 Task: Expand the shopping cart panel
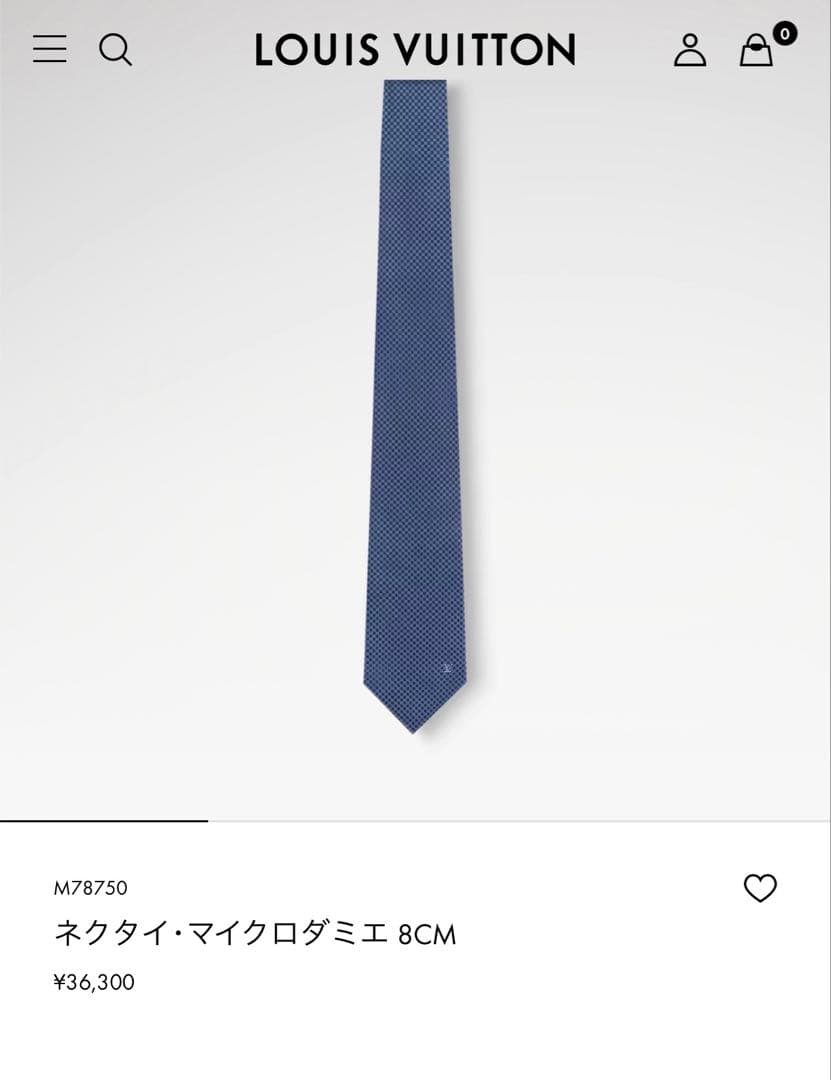coord(757,51)
